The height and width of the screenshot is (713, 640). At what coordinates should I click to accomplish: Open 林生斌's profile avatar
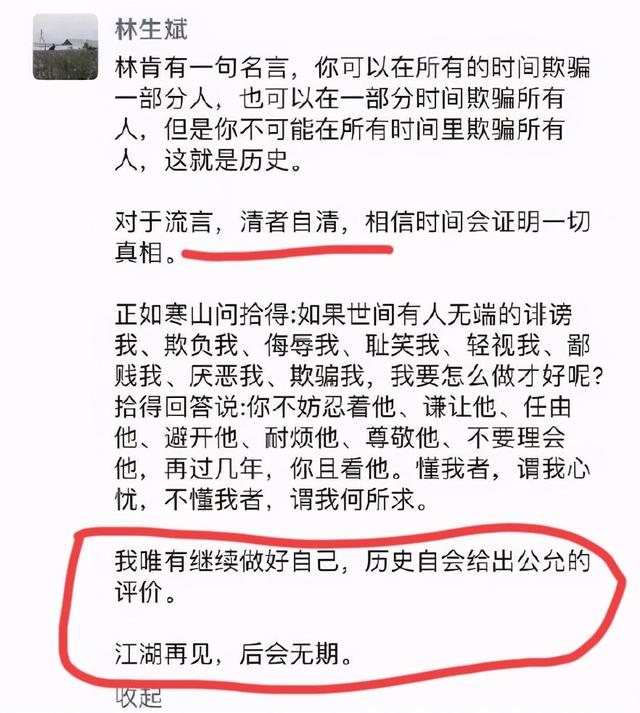tap(66, 47)
